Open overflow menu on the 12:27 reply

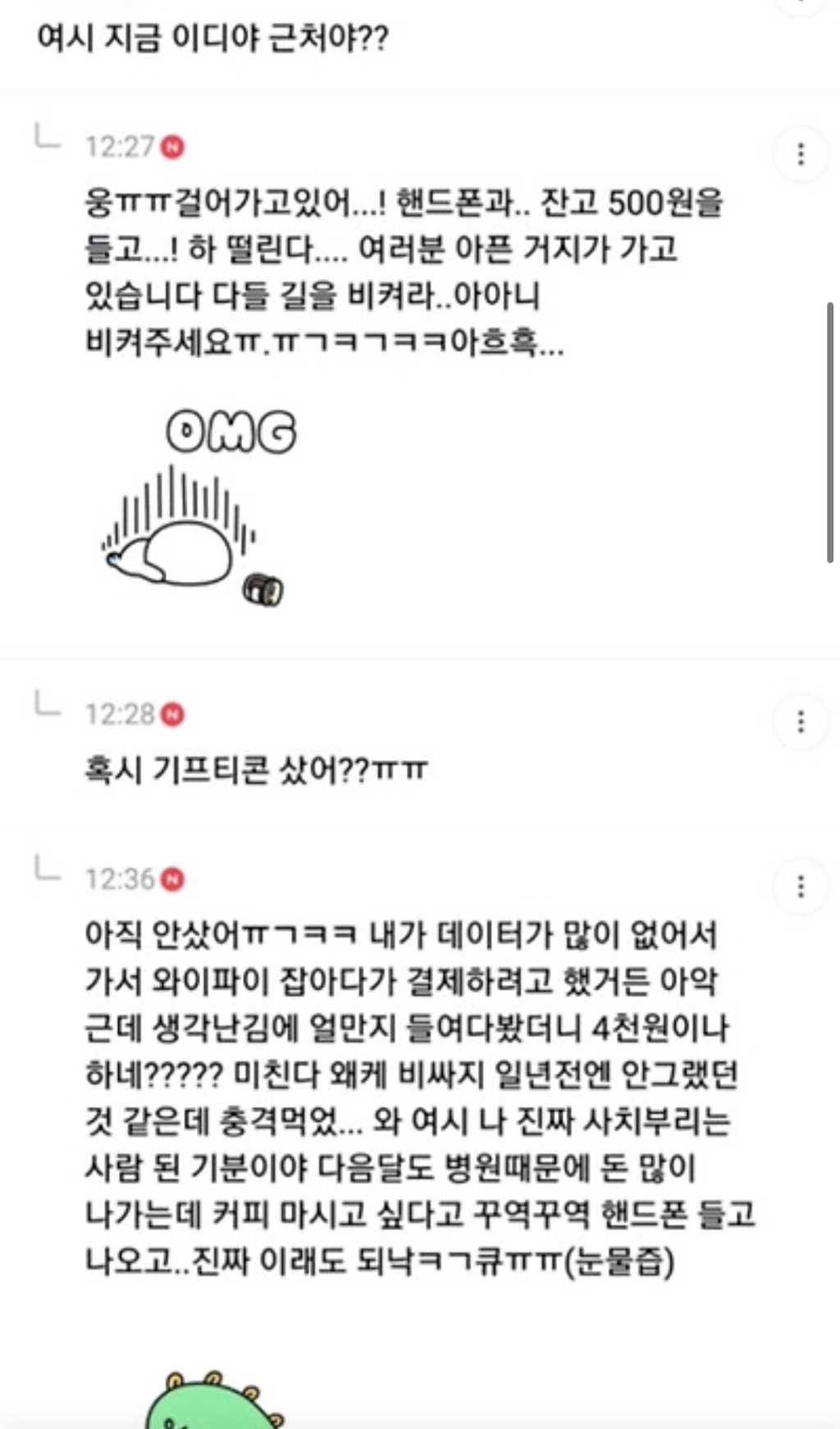click(x=801, y=154)
